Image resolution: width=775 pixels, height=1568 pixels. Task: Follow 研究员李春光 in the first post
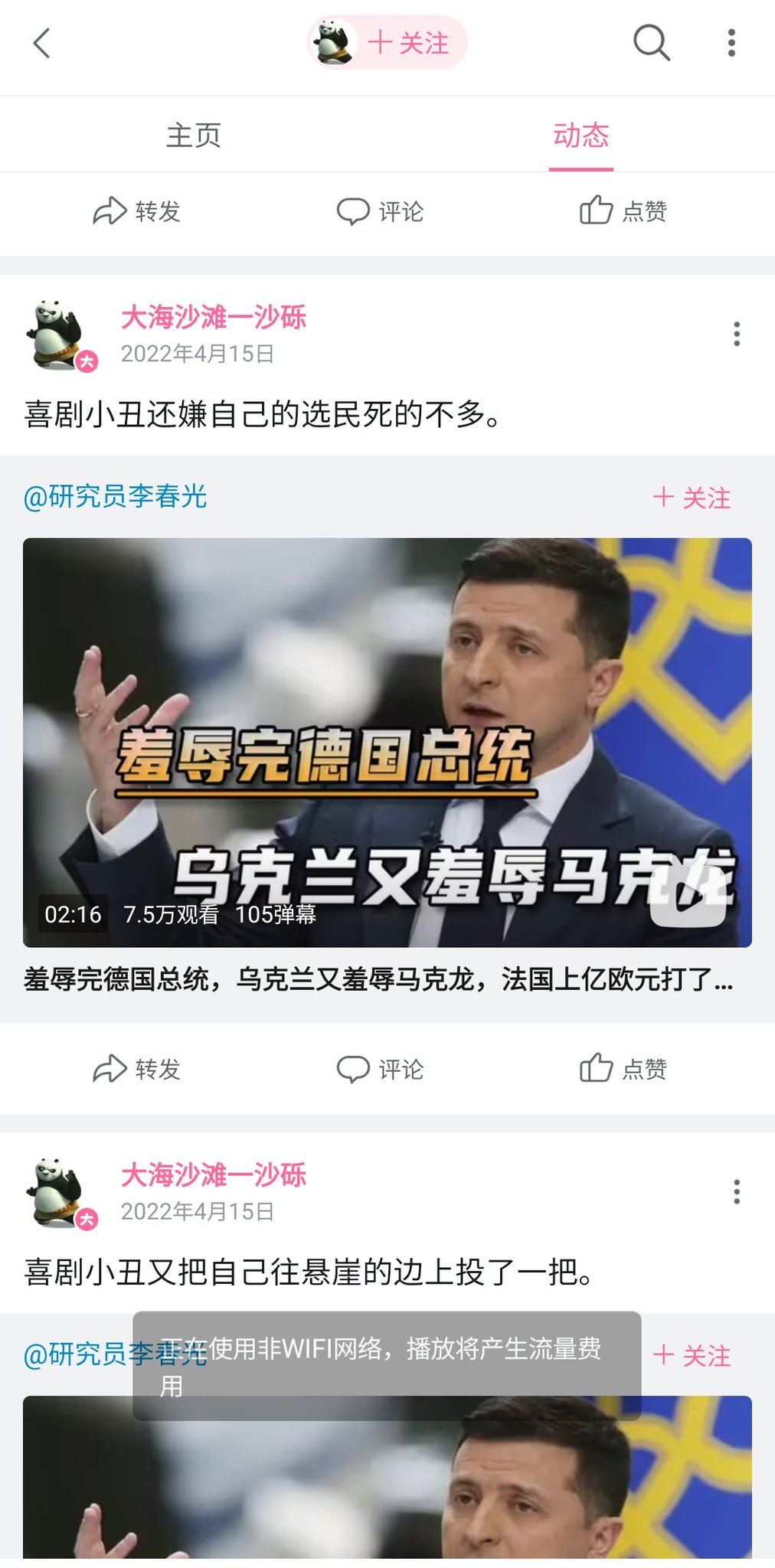coord(692,498)
